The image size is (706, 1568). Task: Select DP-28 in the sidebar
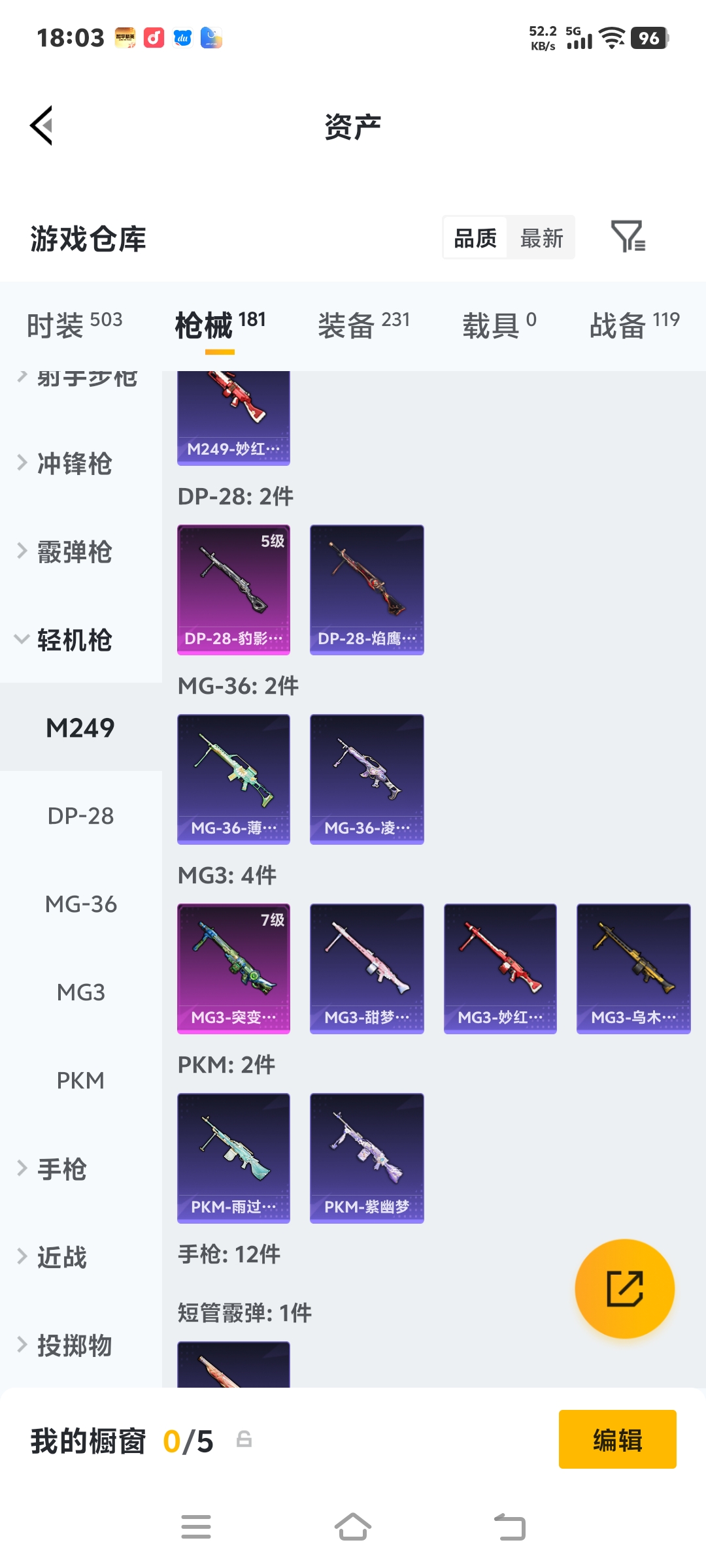pyautogui.click(x=80, y=816)
